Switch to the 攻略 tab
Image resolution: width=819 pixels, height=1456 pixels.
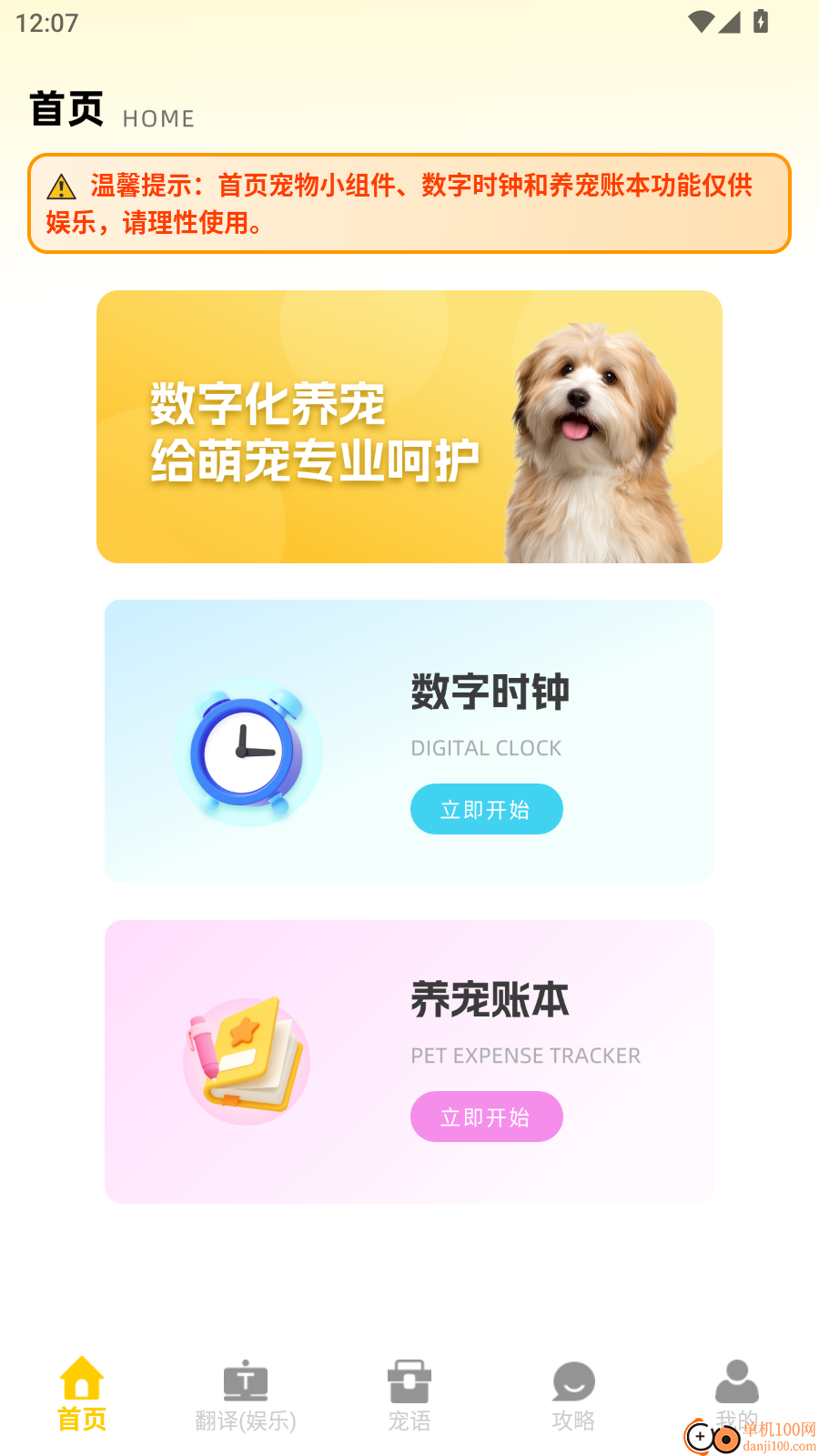pos(573,1394)
